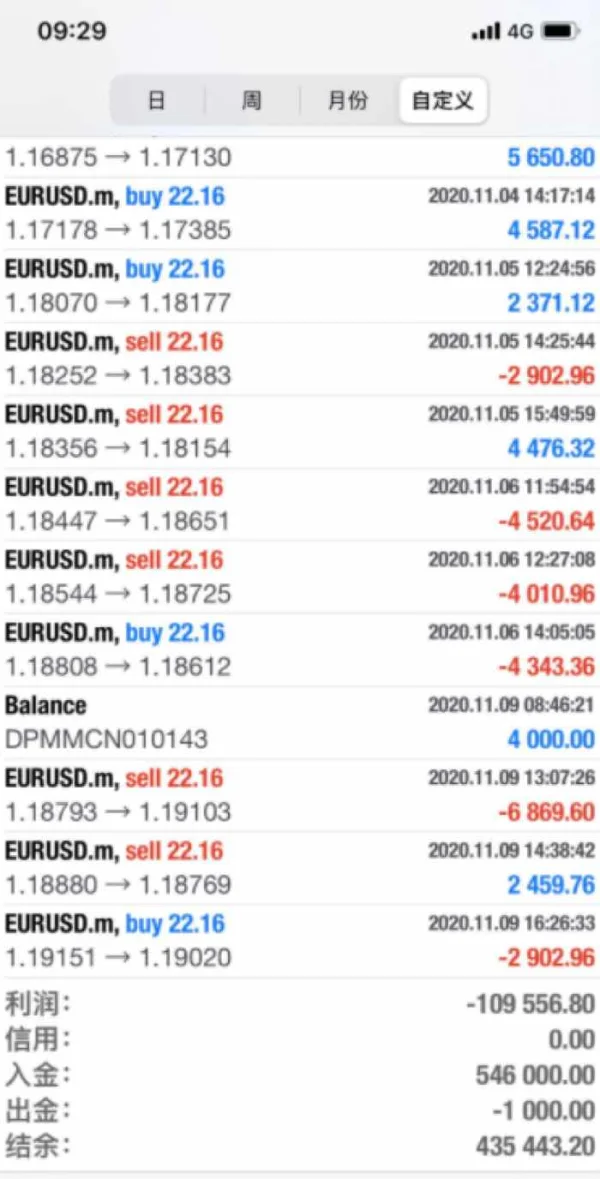This screenshot has width=600, height=1179.
Task: Open the buy trade from 2020.11.09 16:26:33
Action: (x=300, y=941)
